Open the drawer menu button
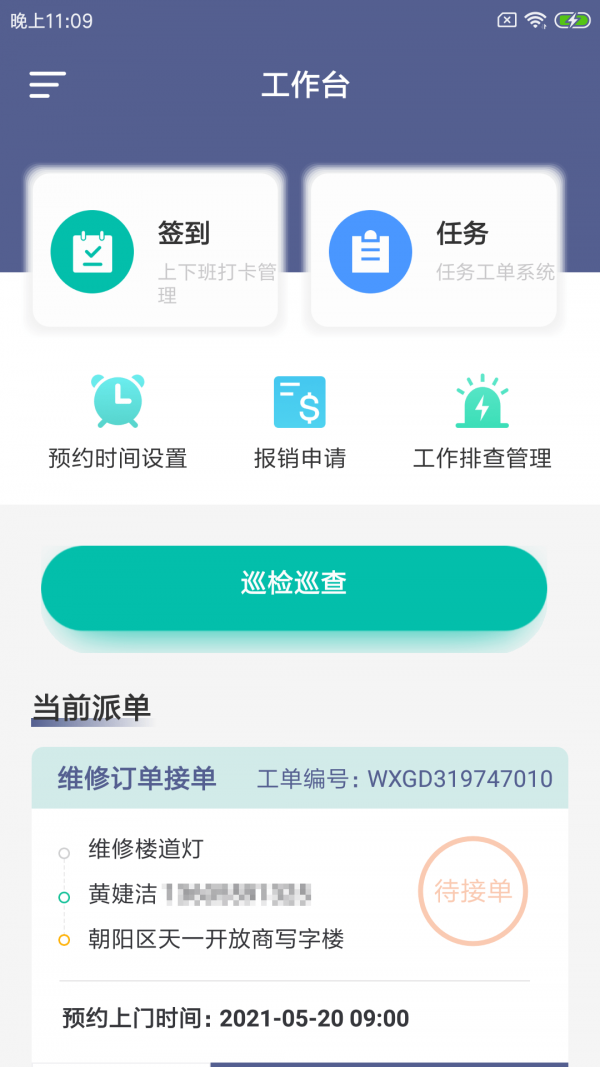 pos(47,85)
